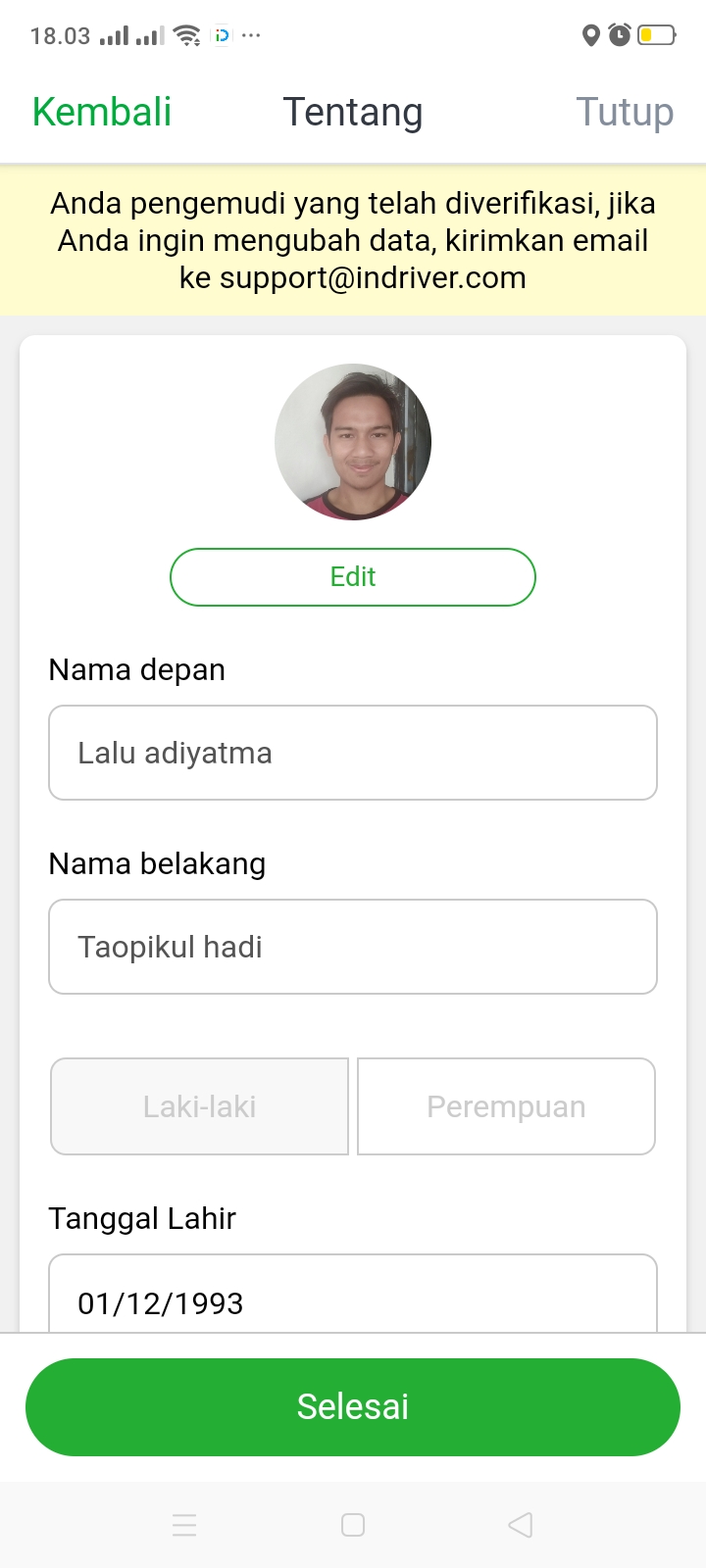This screenshot has width=706, height=1568.
Task: Focus the Nama belakang field
Action: [353, 947]
